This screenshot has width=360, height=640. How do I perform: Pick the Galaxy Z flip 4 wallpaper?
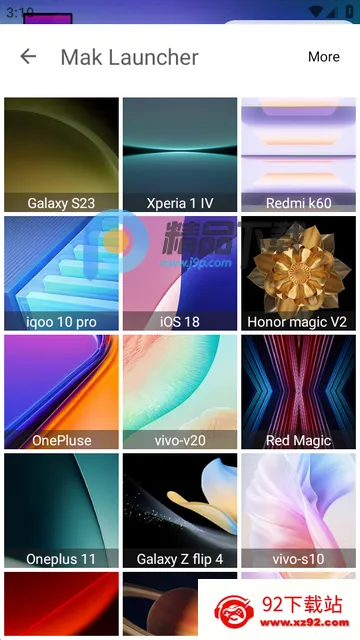180,510
